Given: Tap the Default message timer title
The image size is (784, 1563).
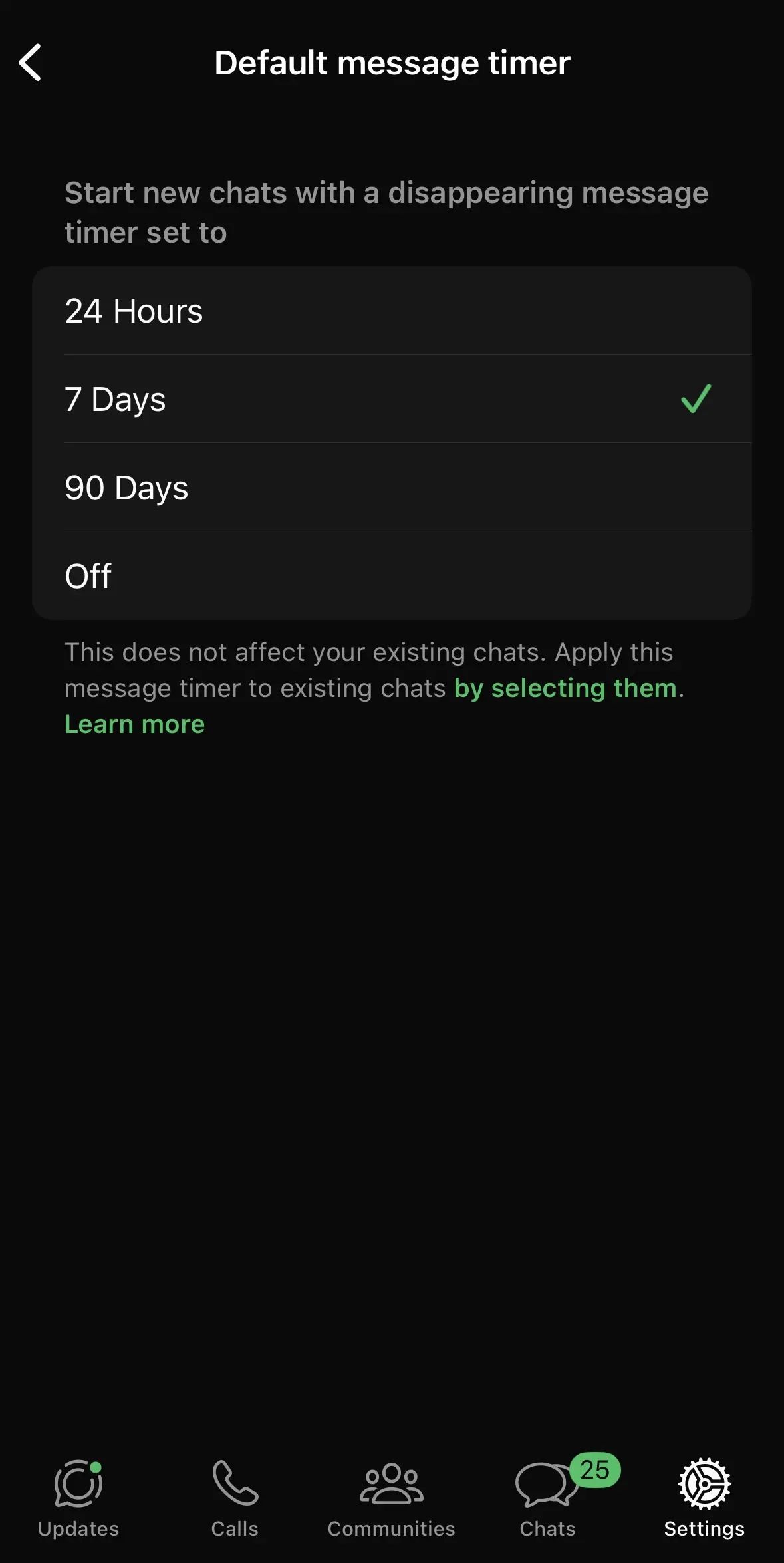Looking at the screenshot, I should pos(392,63).
